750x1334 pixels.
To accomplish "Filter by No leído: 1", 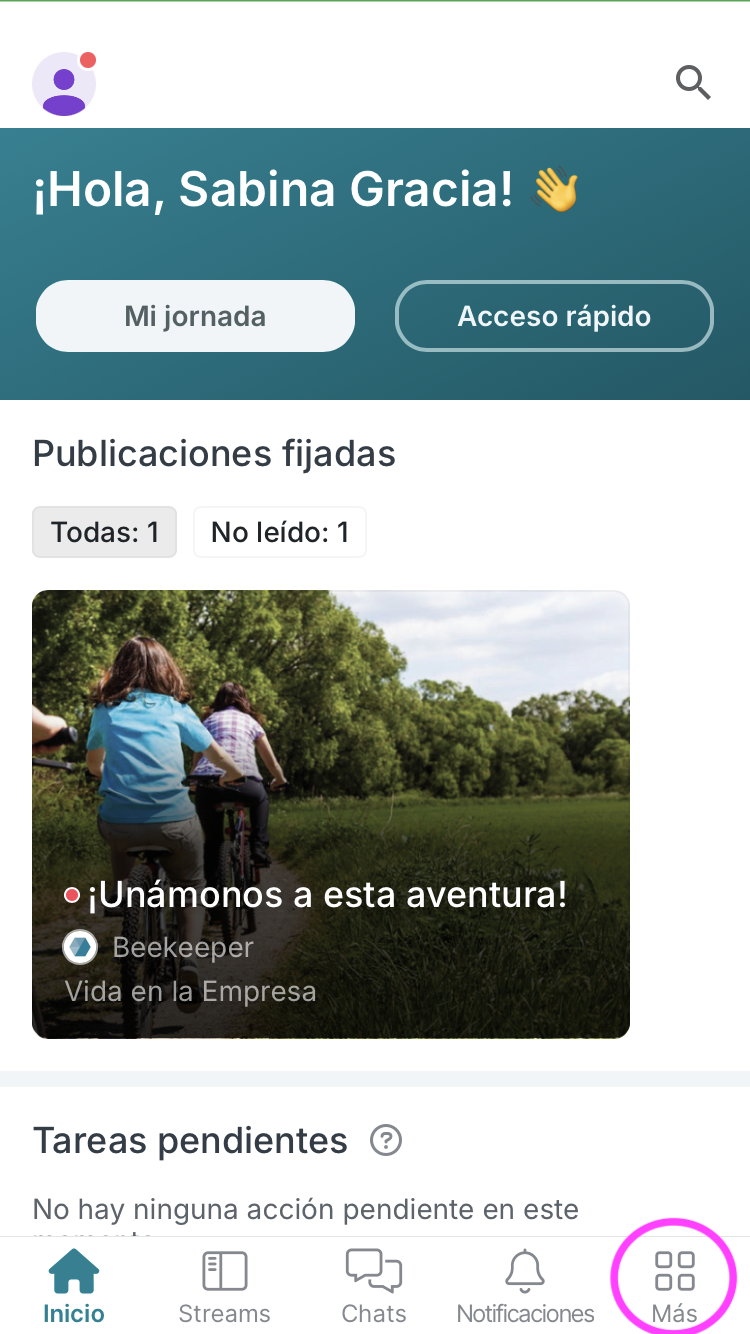I will tap(280, 532).
